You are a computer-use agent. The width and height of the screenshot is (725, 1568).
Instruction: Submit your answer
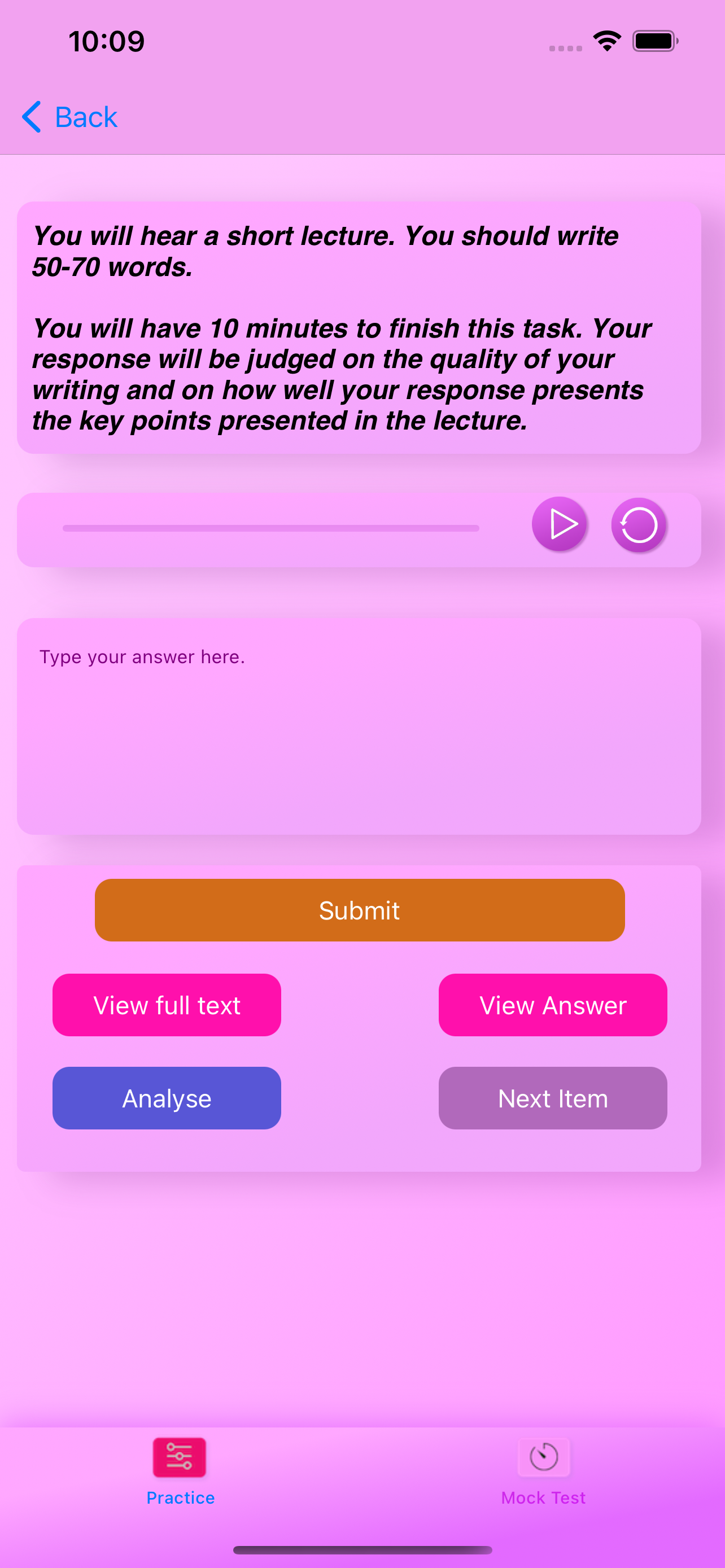click(360, 910)
